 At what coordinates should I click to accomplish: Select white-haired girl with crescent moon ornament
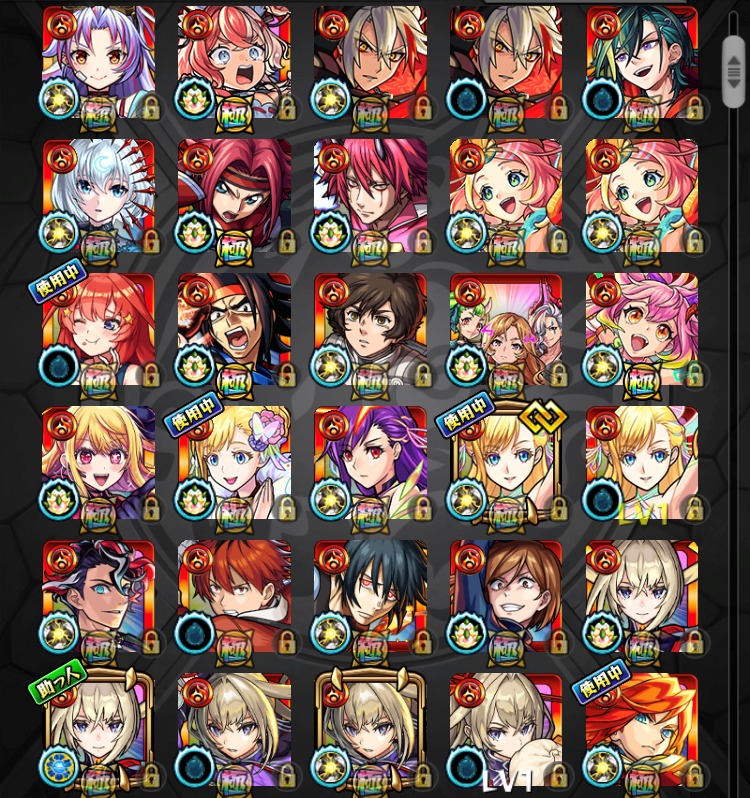tap(98, 195)
